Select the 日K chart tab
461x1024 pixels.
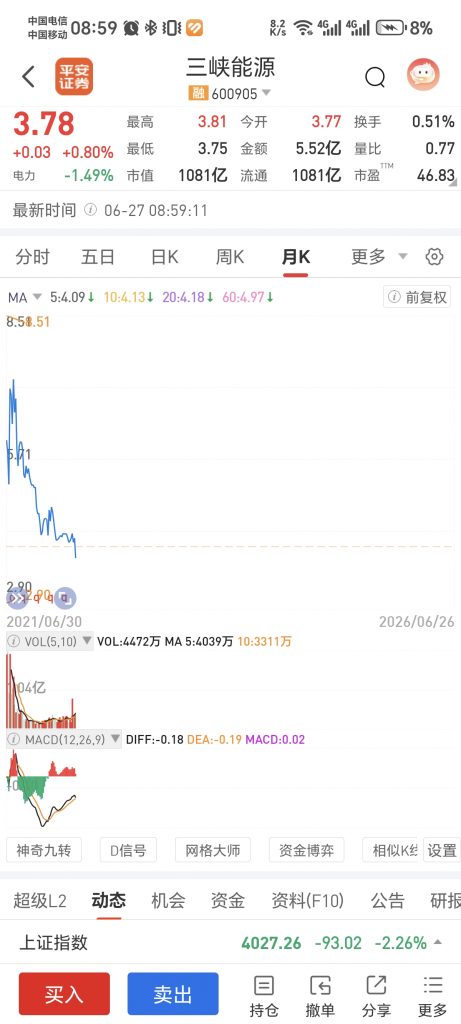click(x=165, y=257)
